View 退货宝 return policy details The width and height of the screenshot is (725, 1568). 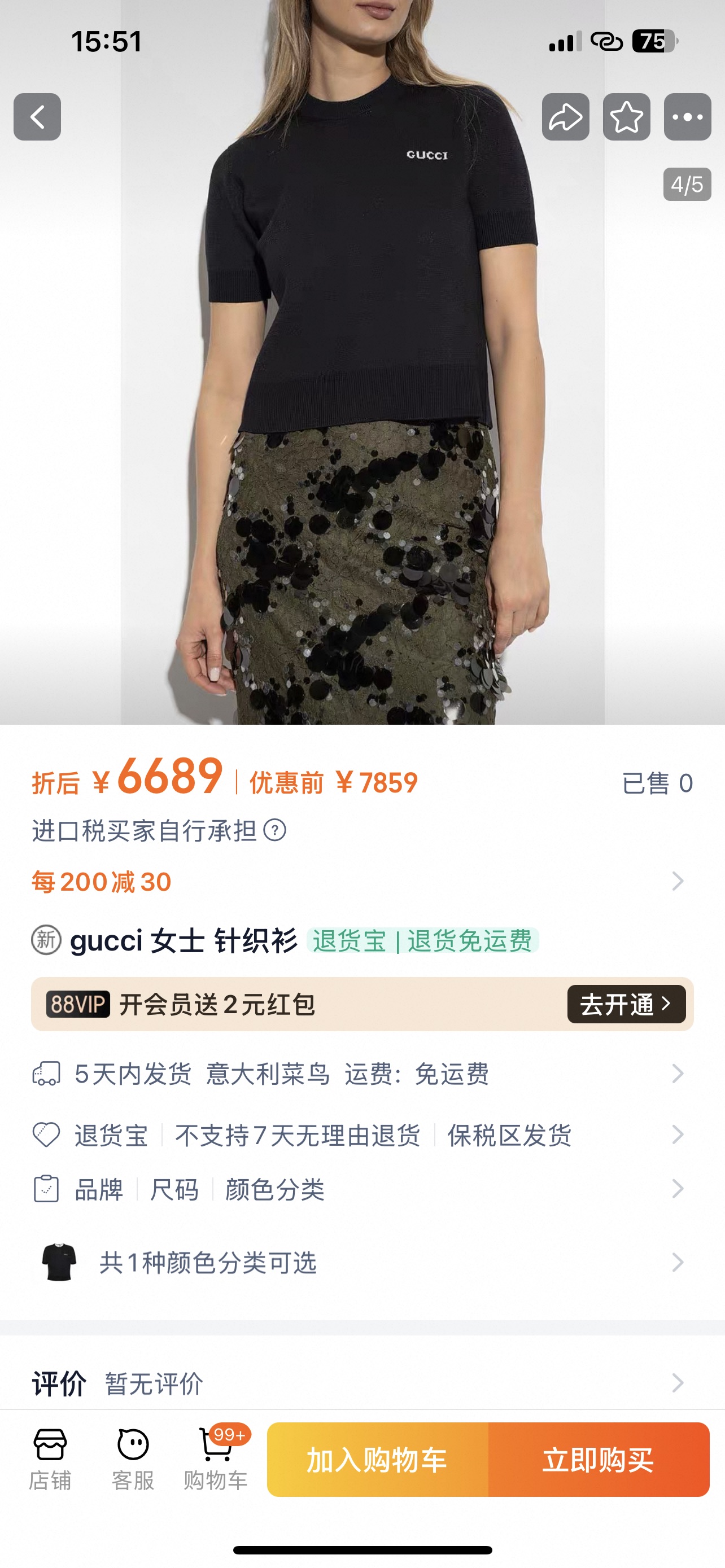pos(359,1135)
